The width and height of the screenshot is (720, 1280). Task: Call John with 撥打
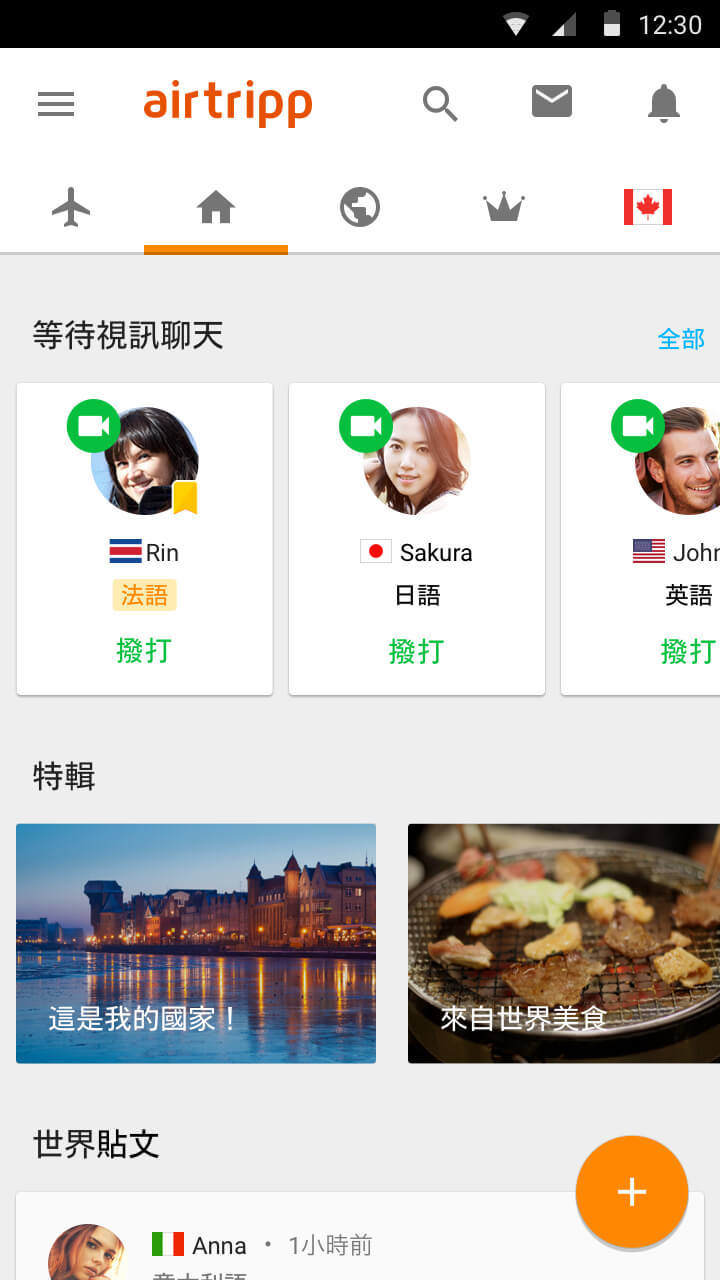click(688, 651)
